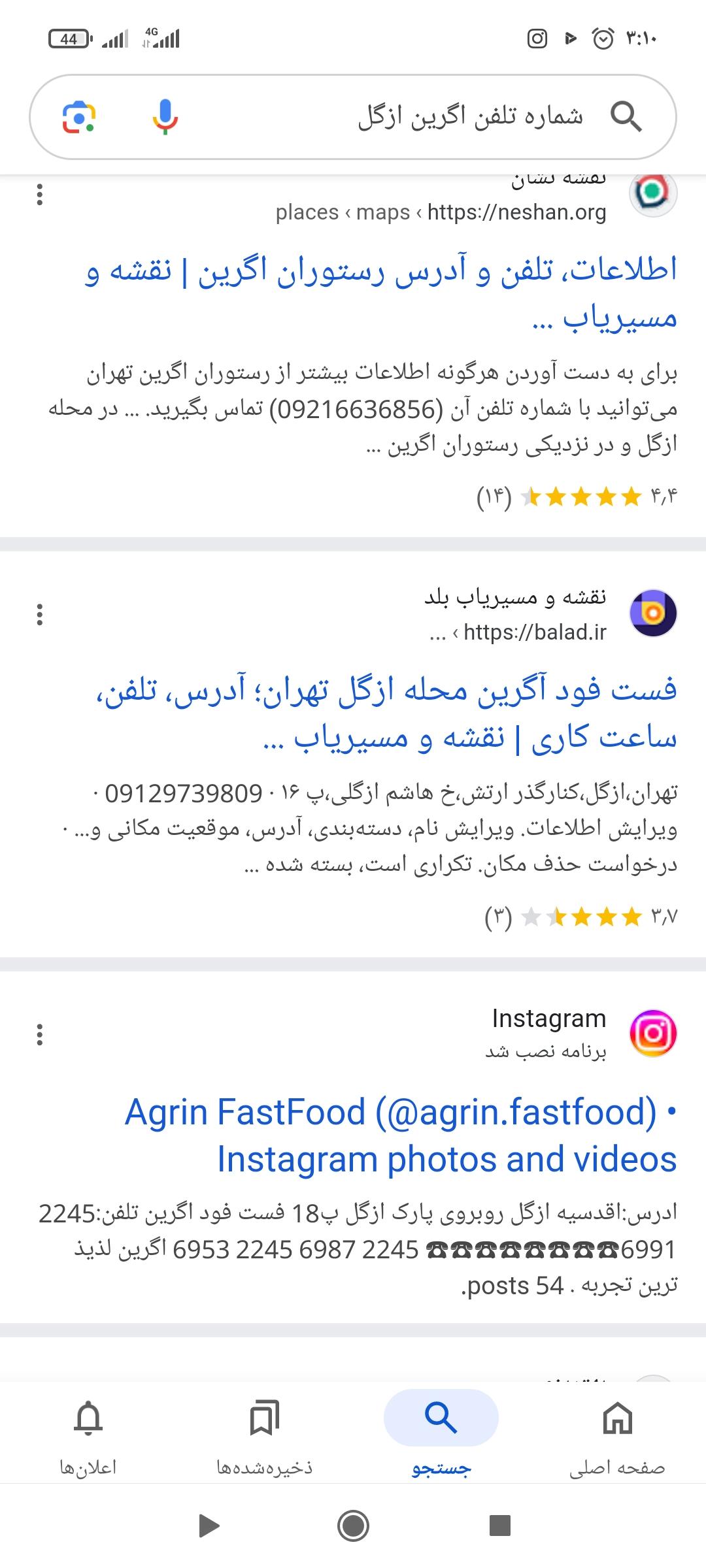Tap the system triangle back button

[x=209, y=1526]
